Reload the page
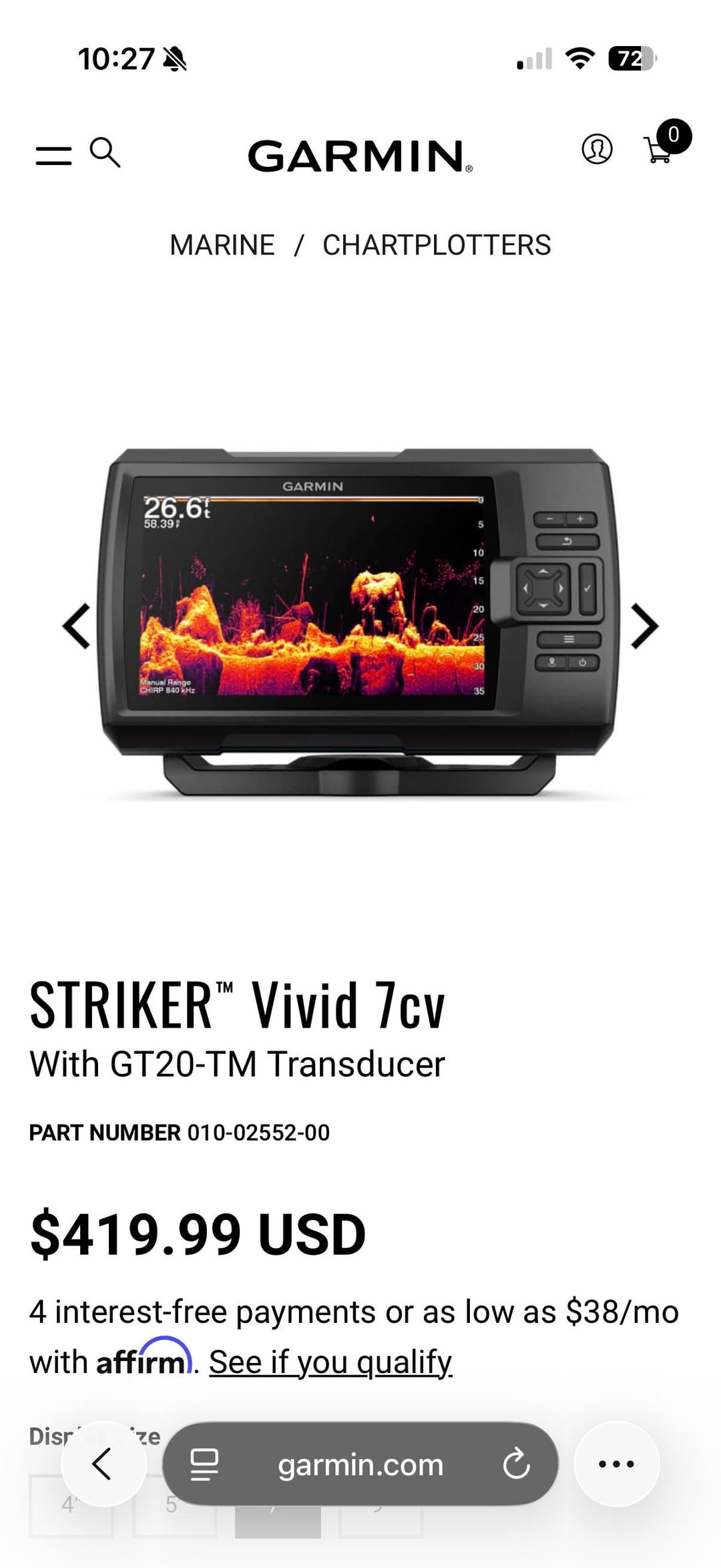This screenshot has height=1568, width=721. (x=516, y=1464)
